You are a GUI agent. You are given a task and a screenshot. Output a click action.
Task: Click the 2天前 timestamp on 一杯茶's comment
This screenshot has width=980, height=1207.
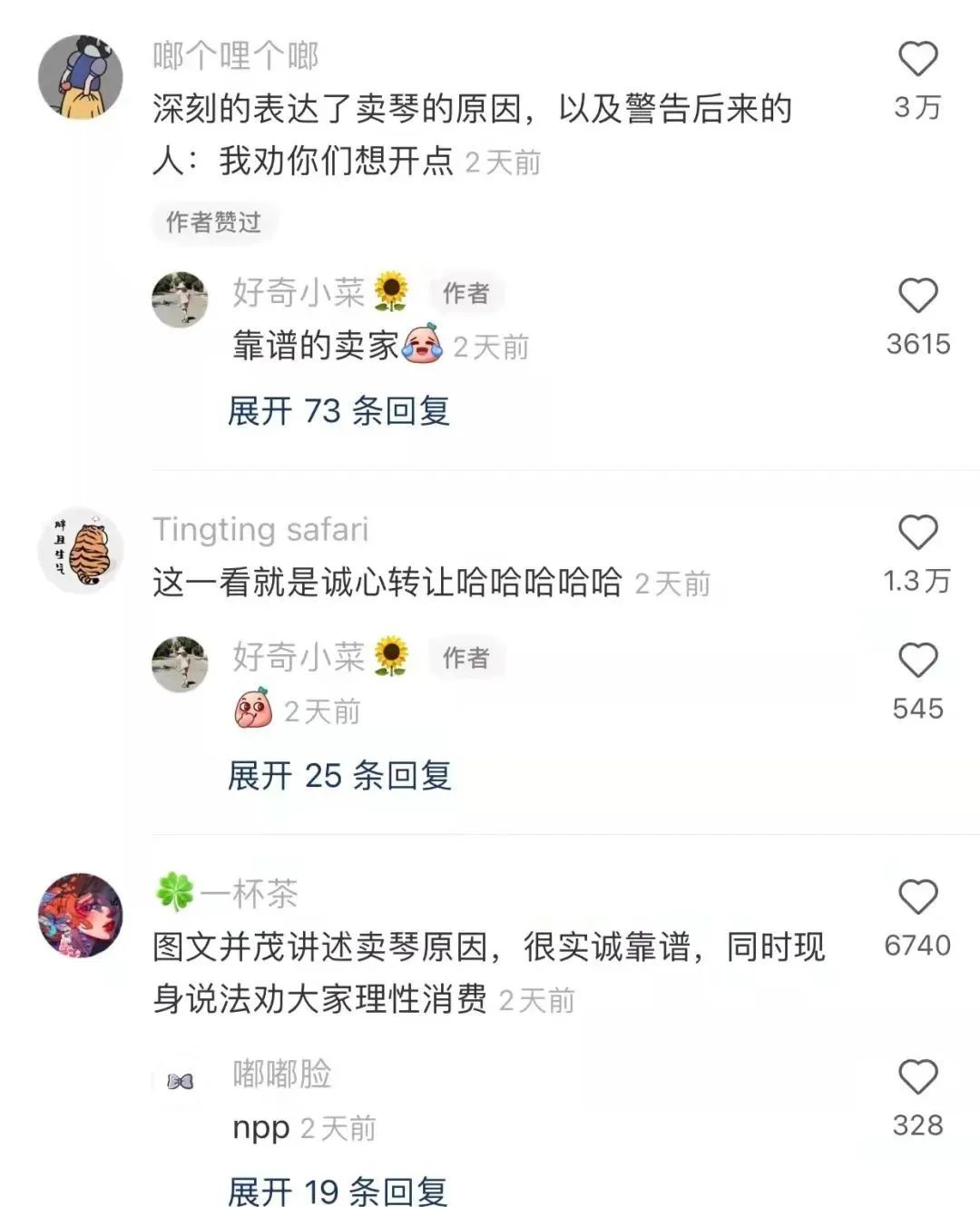click(x=535, y=998)
